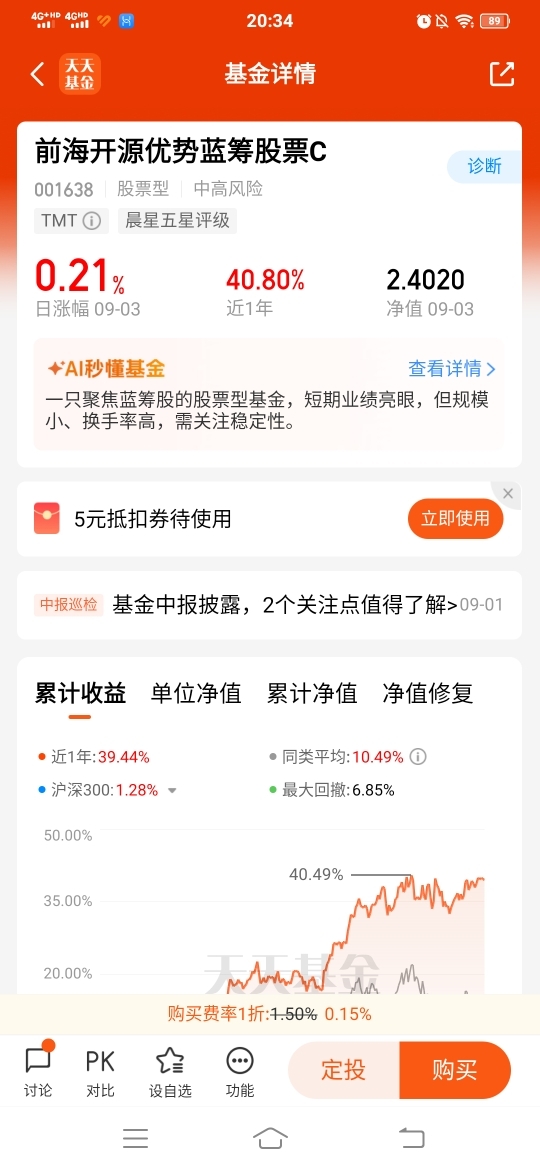Add fund to watchlist via 设自选
This screenshot has height=1170, width=540.
click(170, 1071)
